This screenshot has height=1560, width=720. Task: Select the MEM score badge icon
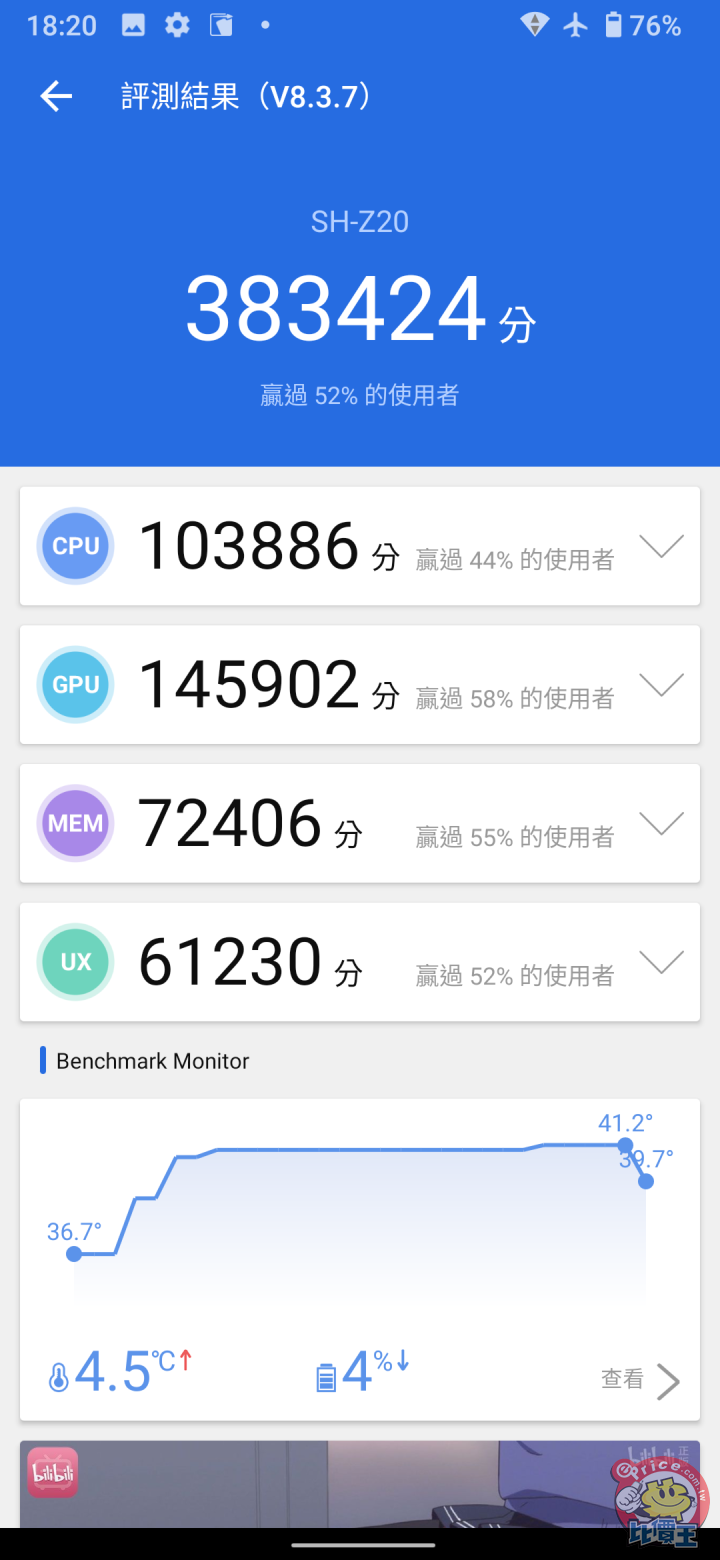75,823
